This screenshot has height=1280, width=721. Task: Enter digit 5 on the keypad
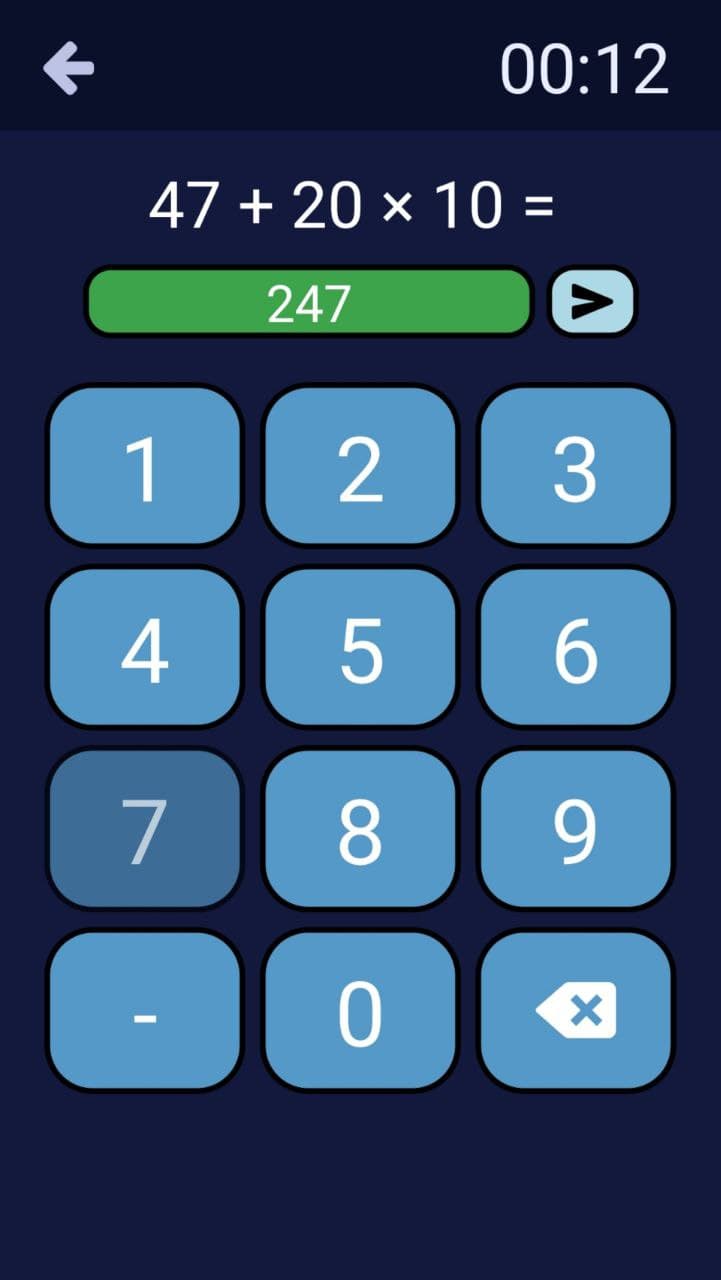pyautogui.click(x=360, y=649)
